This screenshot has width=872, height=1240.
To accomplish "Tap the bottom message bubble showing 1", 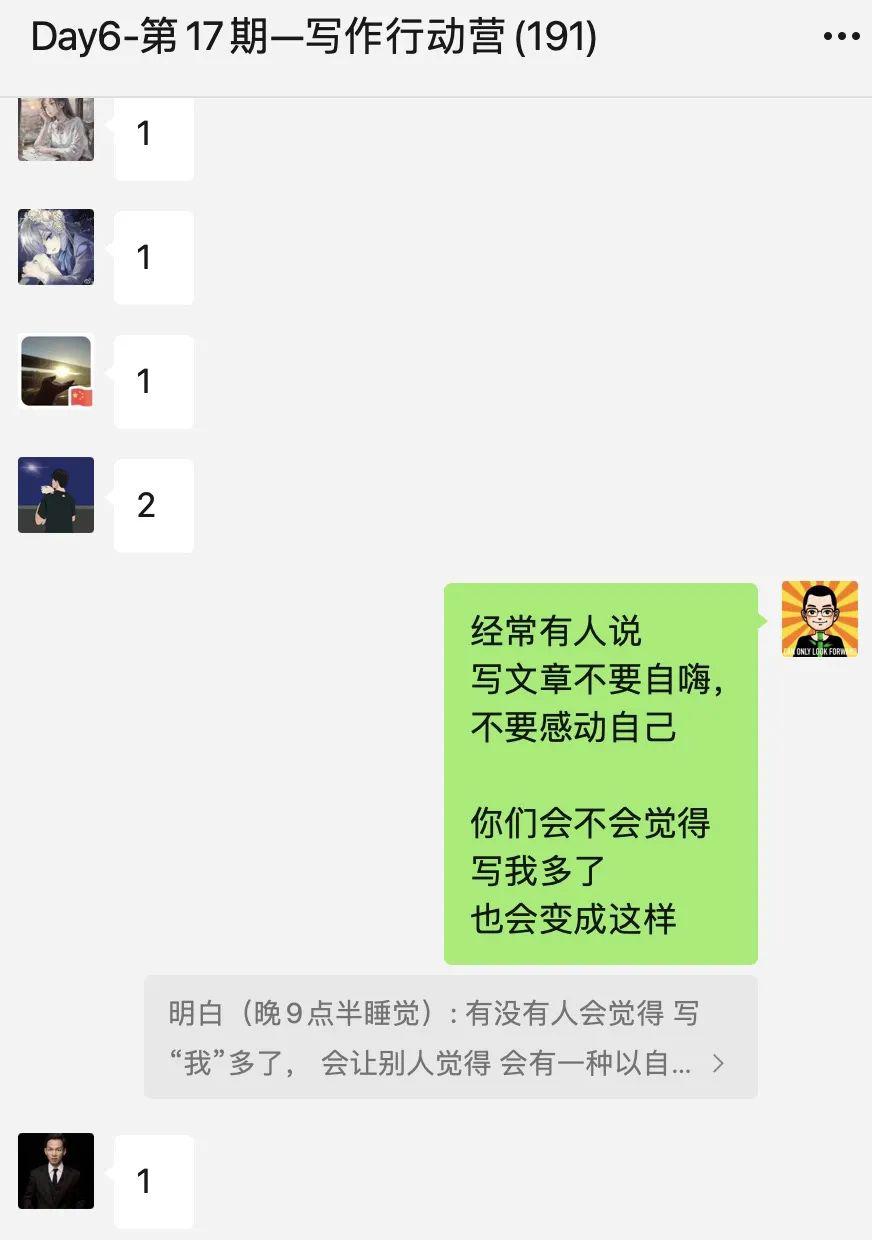I will (x=152, y=1181).
